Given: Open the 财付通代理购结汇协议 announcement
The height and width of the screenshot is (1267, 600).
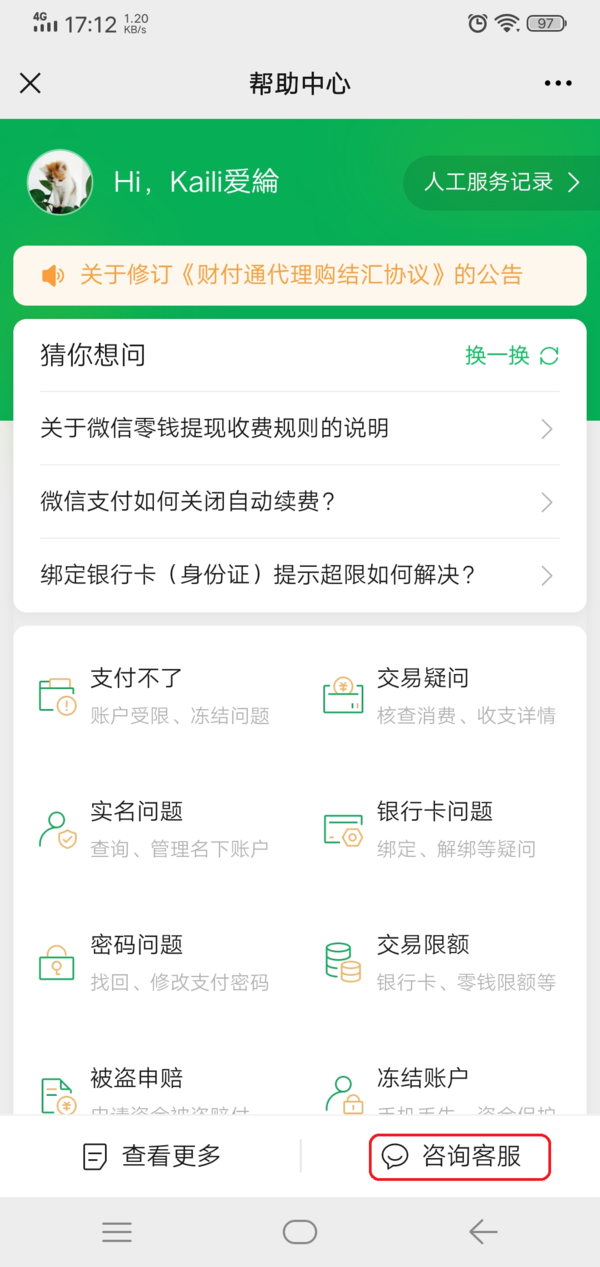Looking at the screenshot, I should (300, 275).
